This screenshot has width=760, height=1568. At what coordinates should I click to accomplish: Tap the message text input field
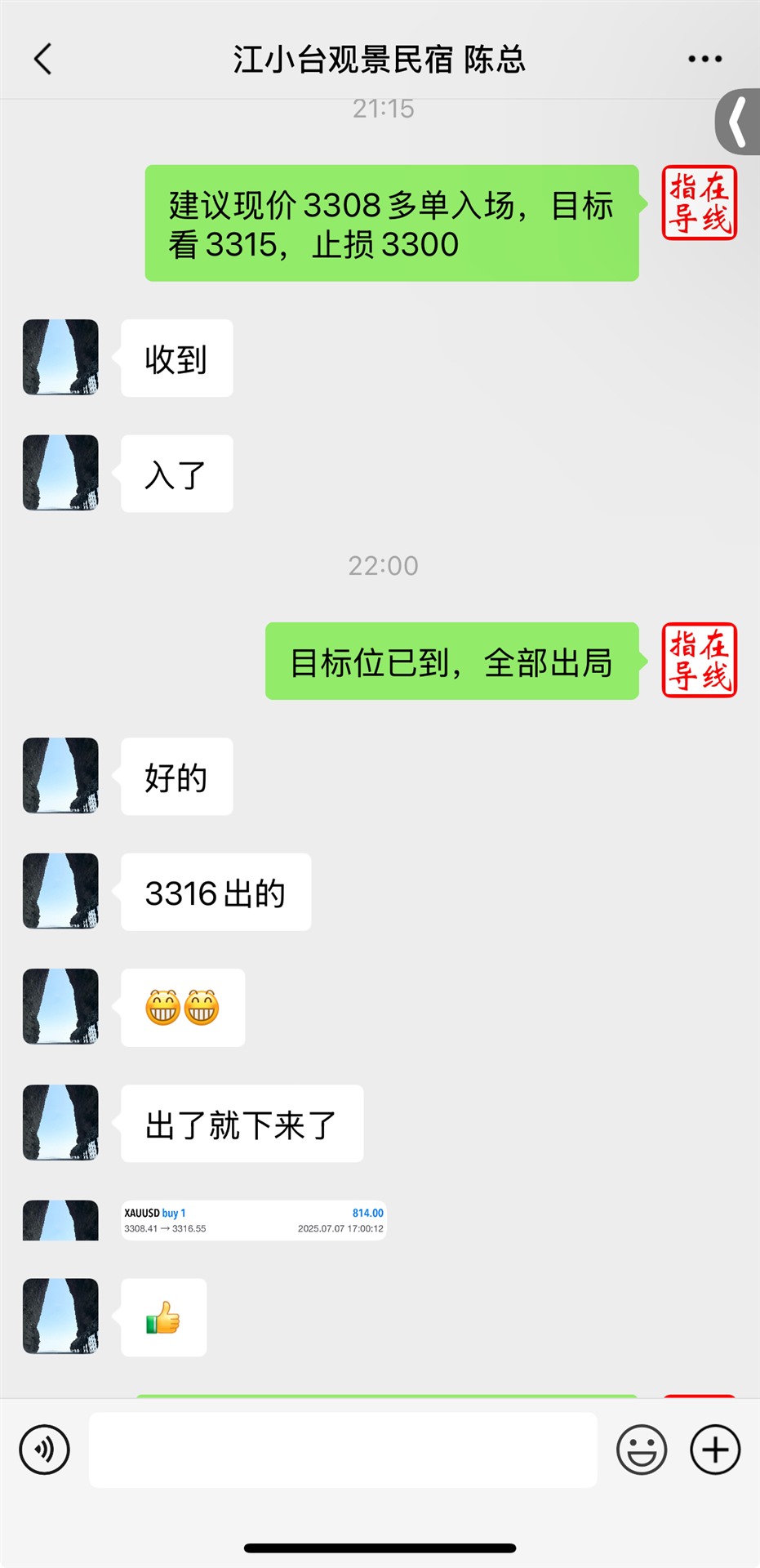click(x=343, y=1450)
